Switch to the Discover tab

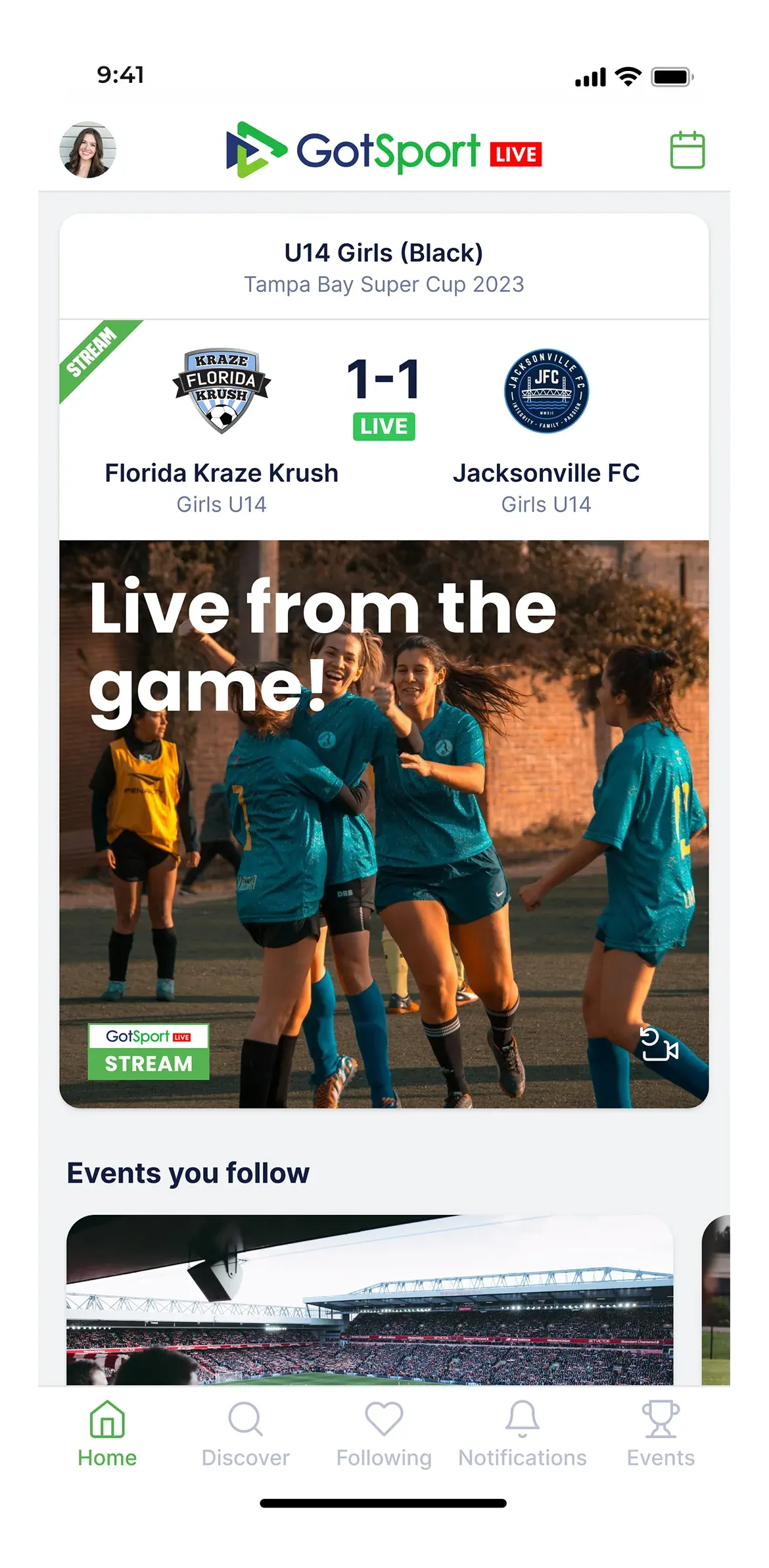245,1435
